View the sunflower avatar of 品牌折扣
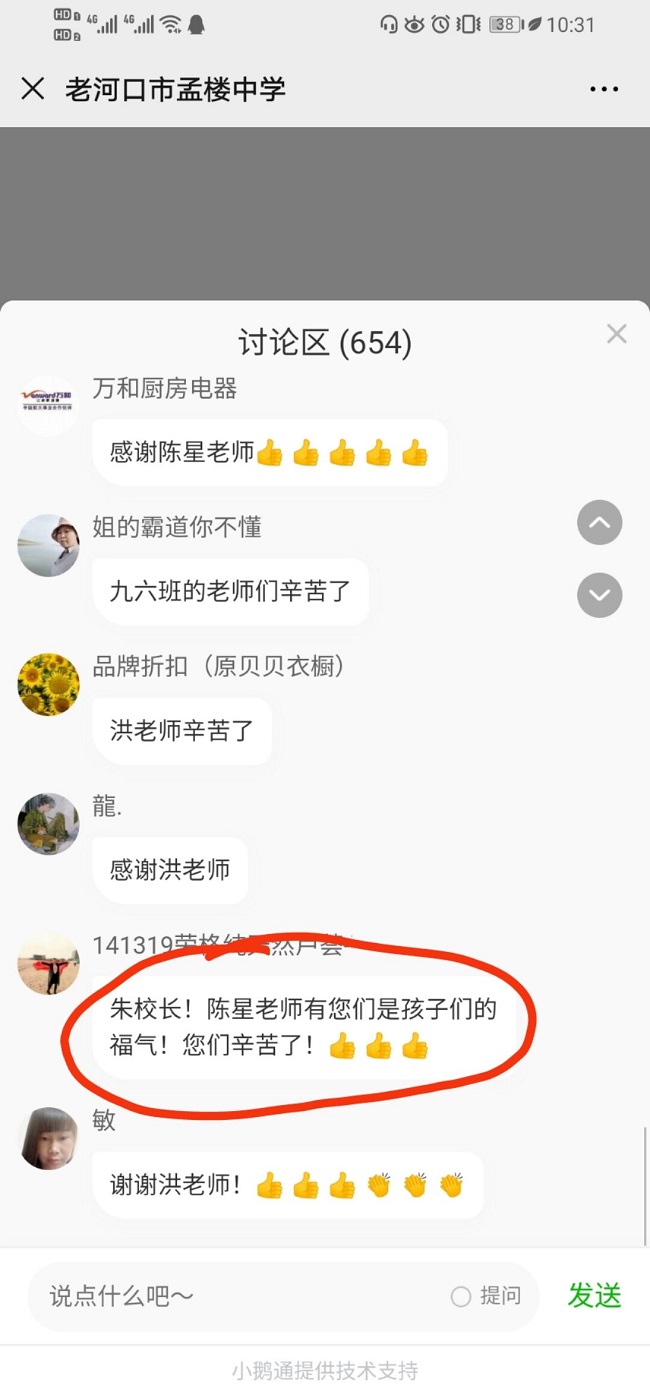 [x=48, y=685]
